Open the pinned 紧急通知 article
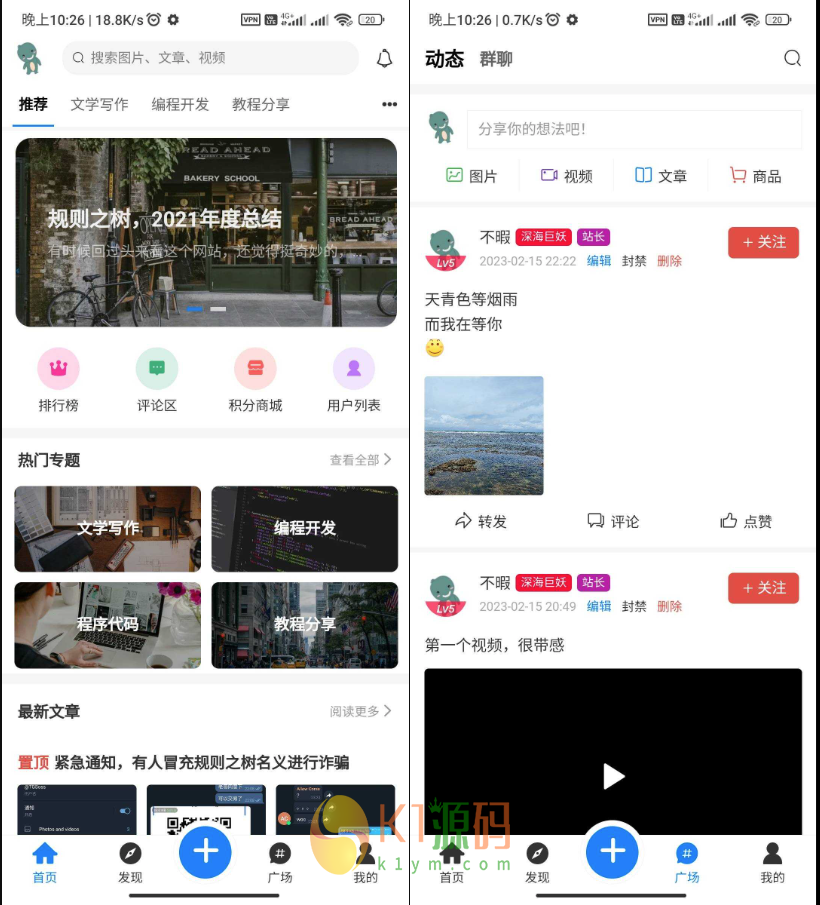The height and width of the screenshot is (905, 820). pos(184,762)
